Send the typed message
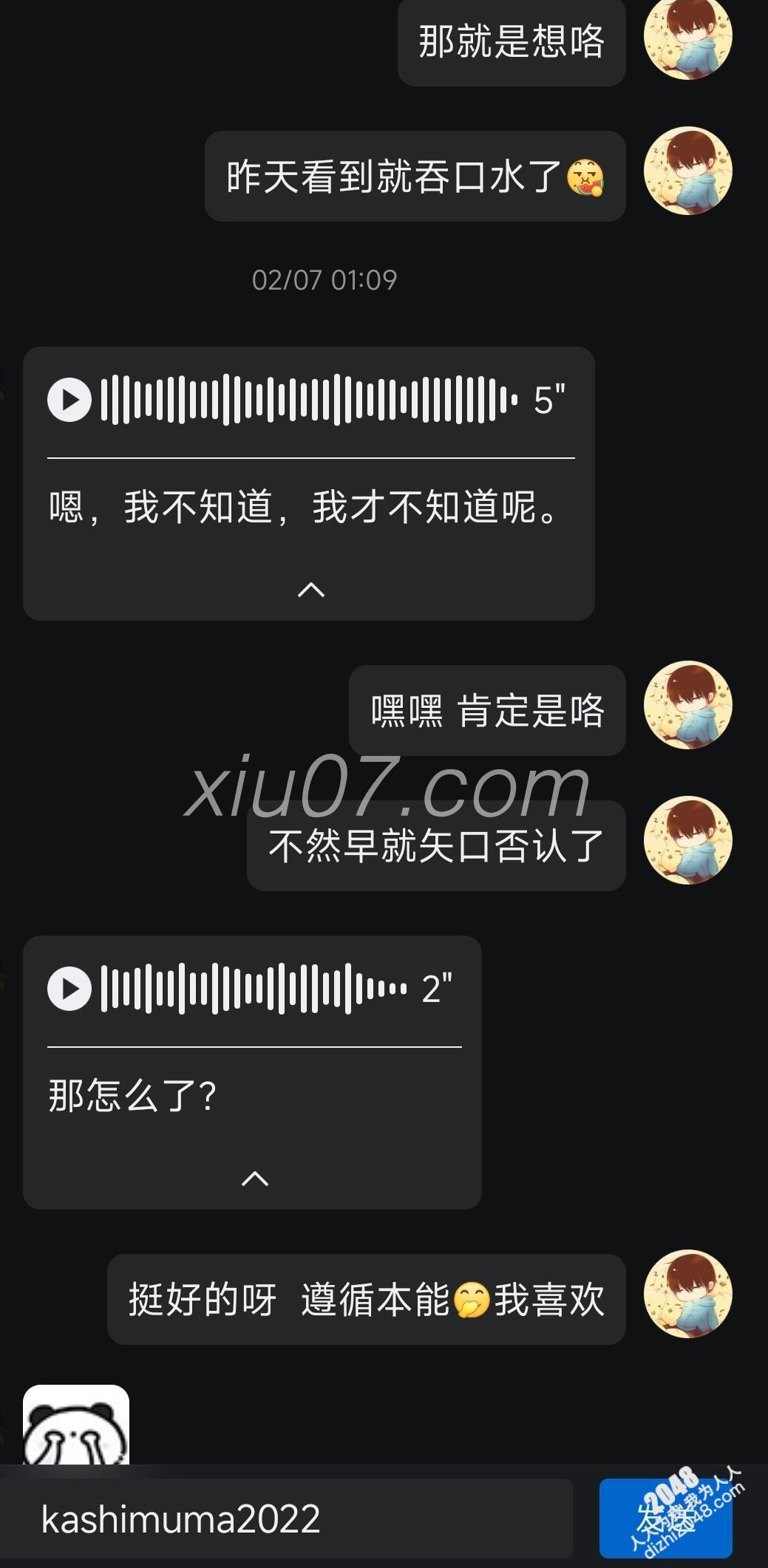This screenshot has width=768, height=1568. (665, 1518)
